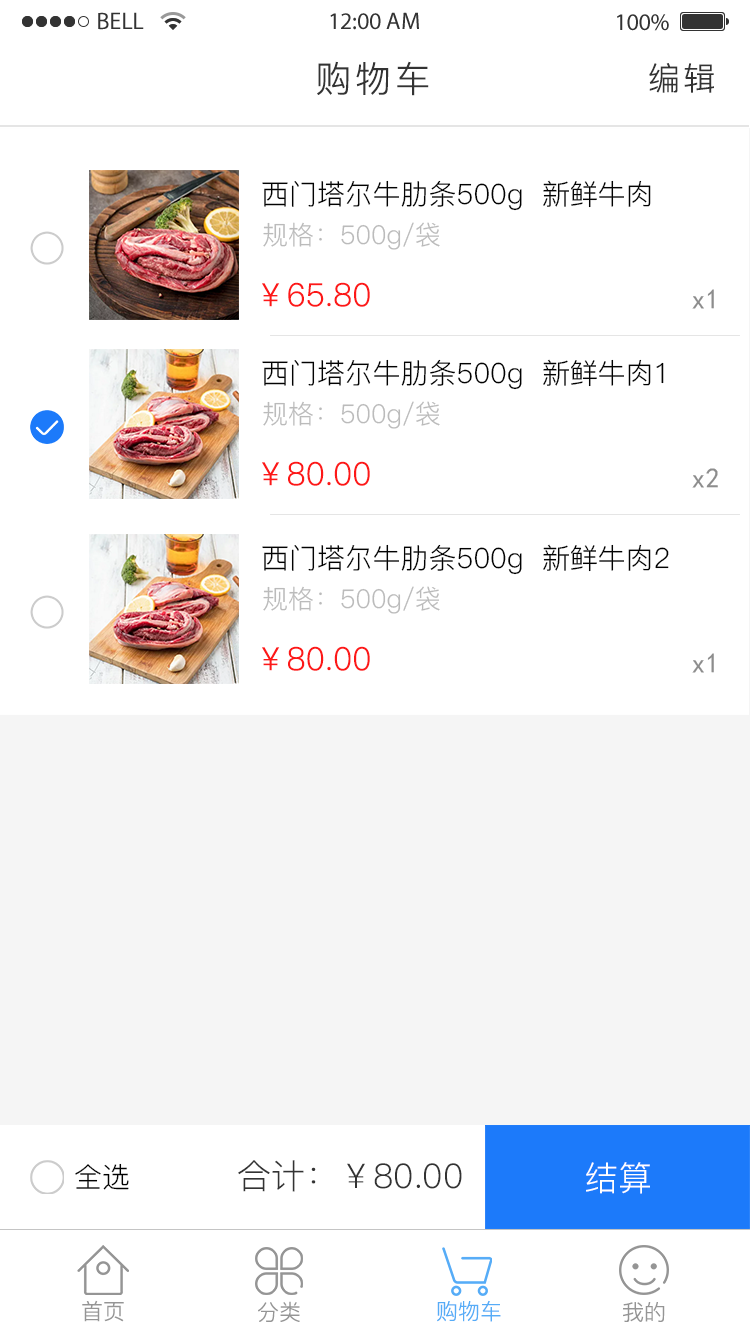
Task: Open the 我的 profile tab
Action: (x=643, y=1283)
